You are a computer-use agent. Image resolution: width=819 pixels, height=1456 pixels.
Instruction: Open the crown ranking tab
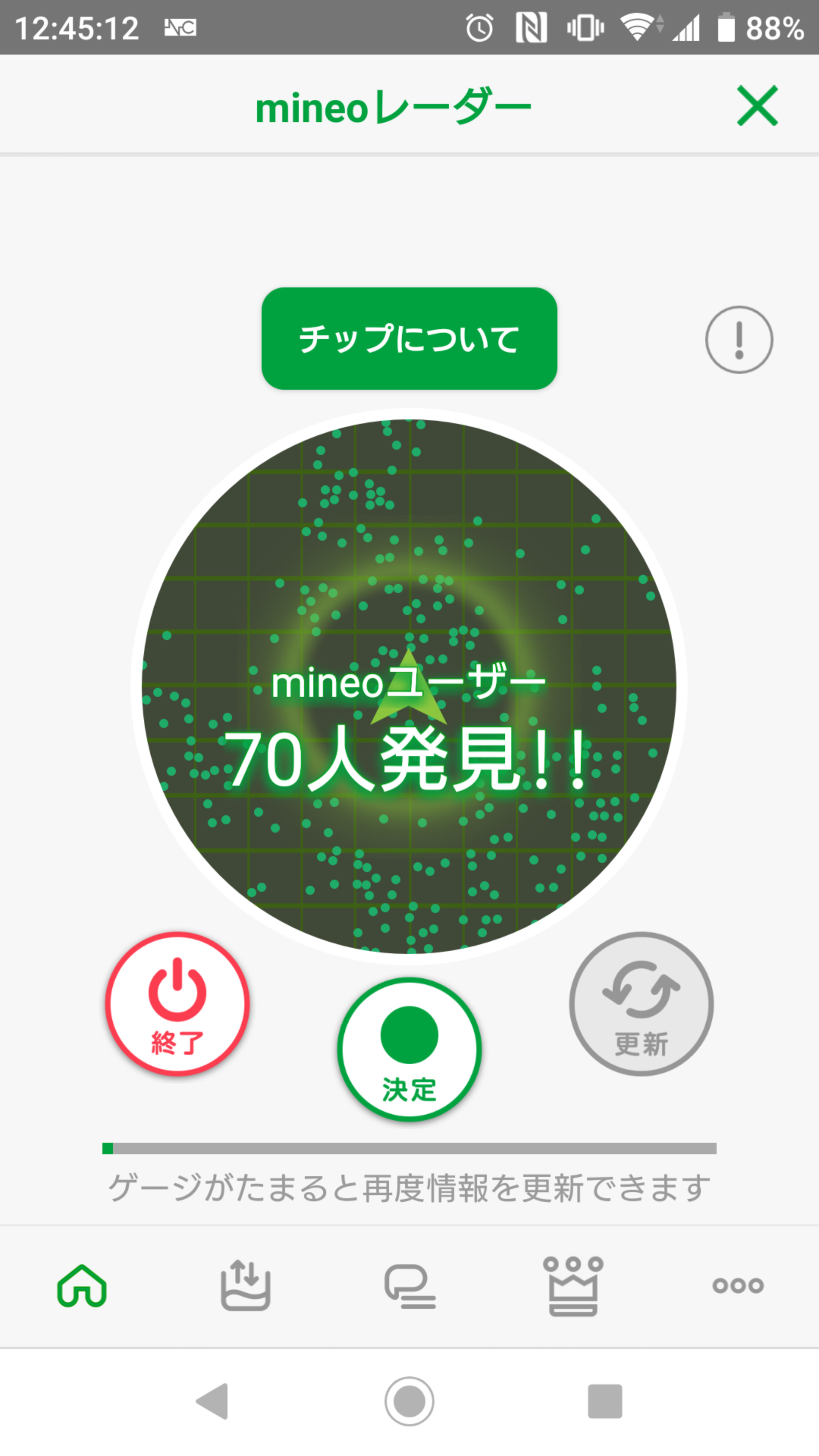point(573,1287)
